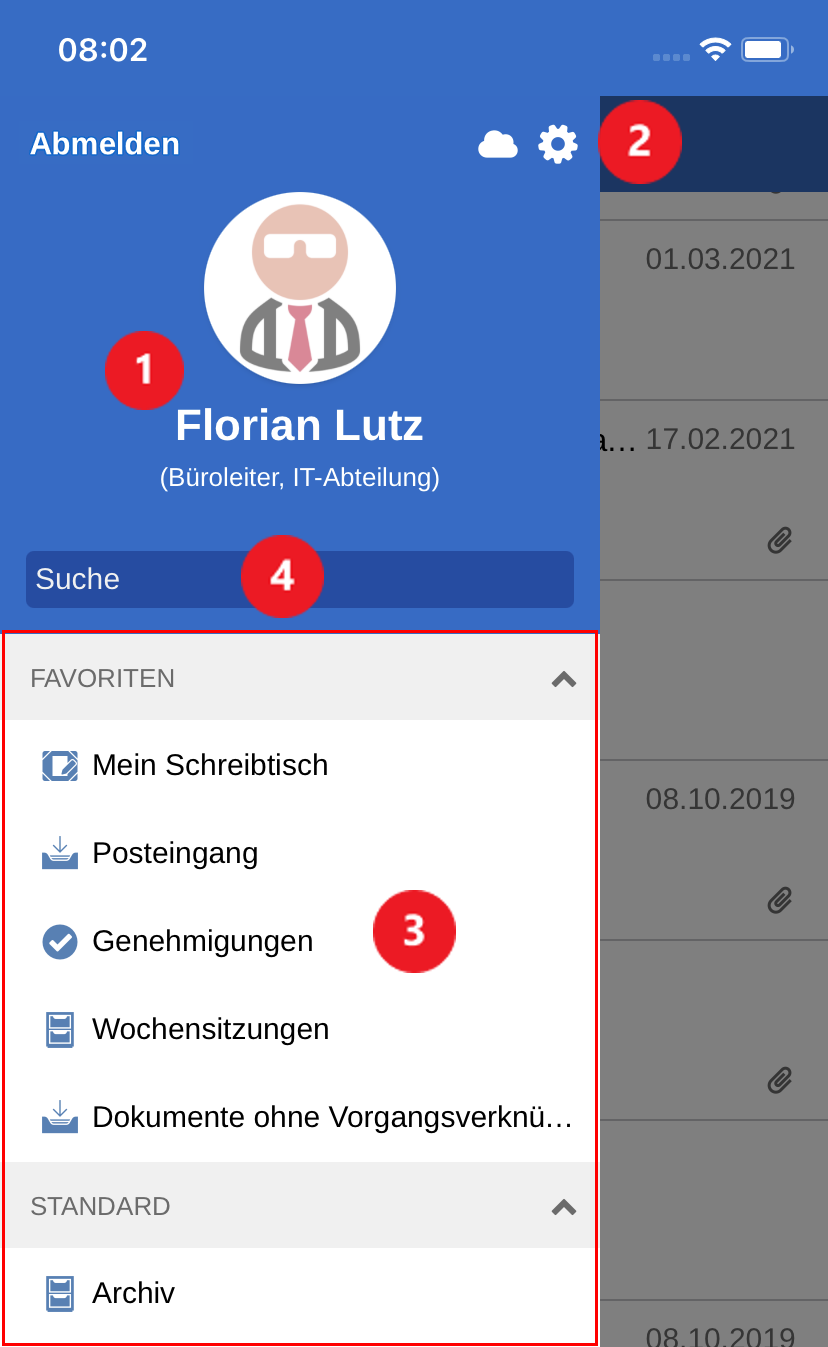Image resolution: width=828 pixels, height=1347 pixels.
Task: Open Archiv
Action: tap(133, 1293)
